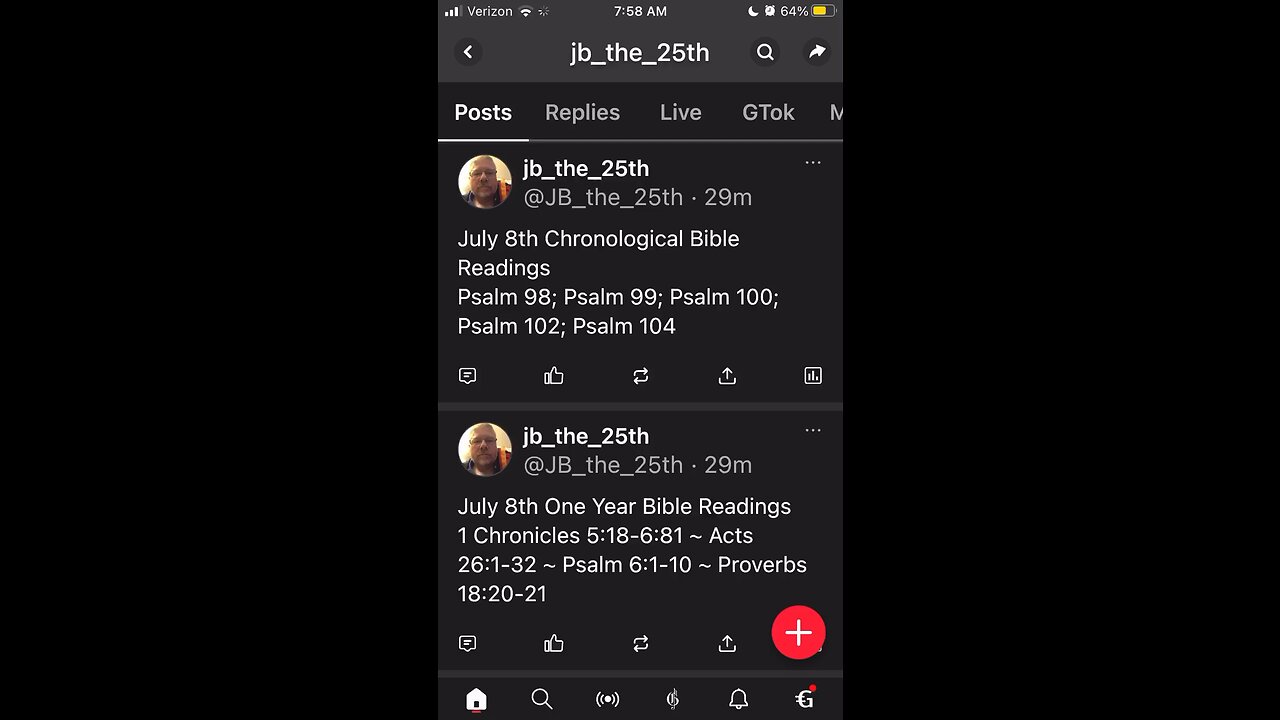Repost the One Year Bible Readings post
The image size is (1280, 720).
[x=641, y=644]
